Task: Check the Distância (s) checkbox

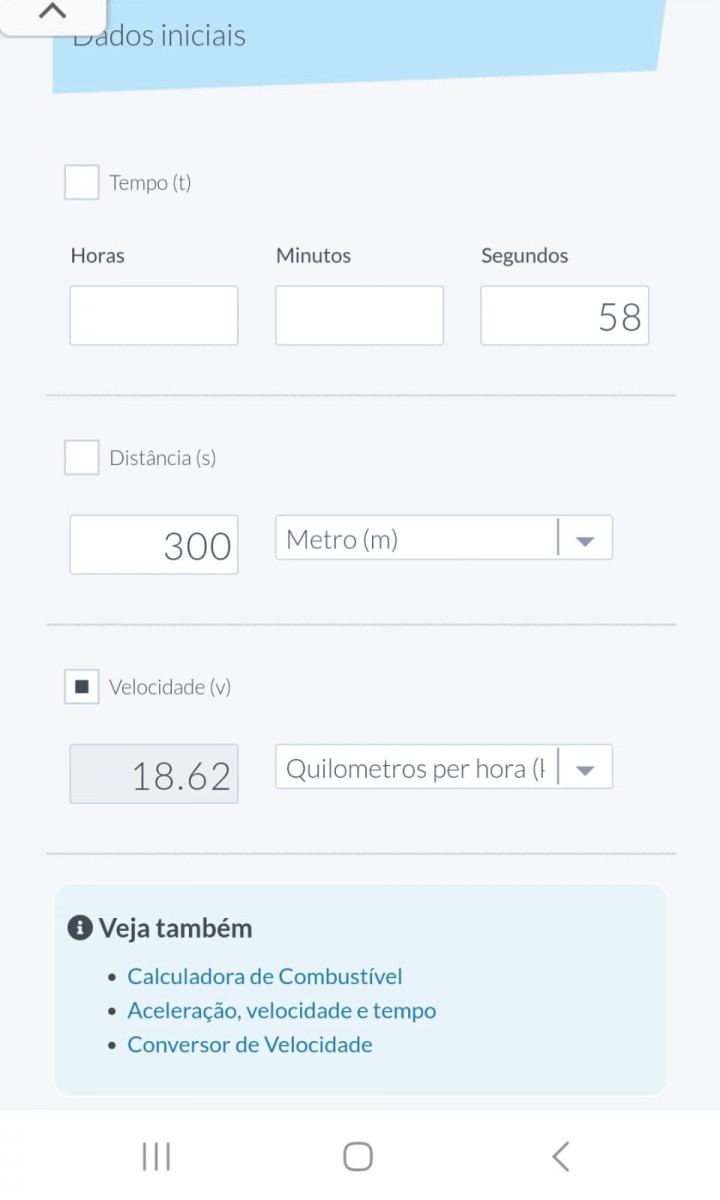Action: pos(82,458)
